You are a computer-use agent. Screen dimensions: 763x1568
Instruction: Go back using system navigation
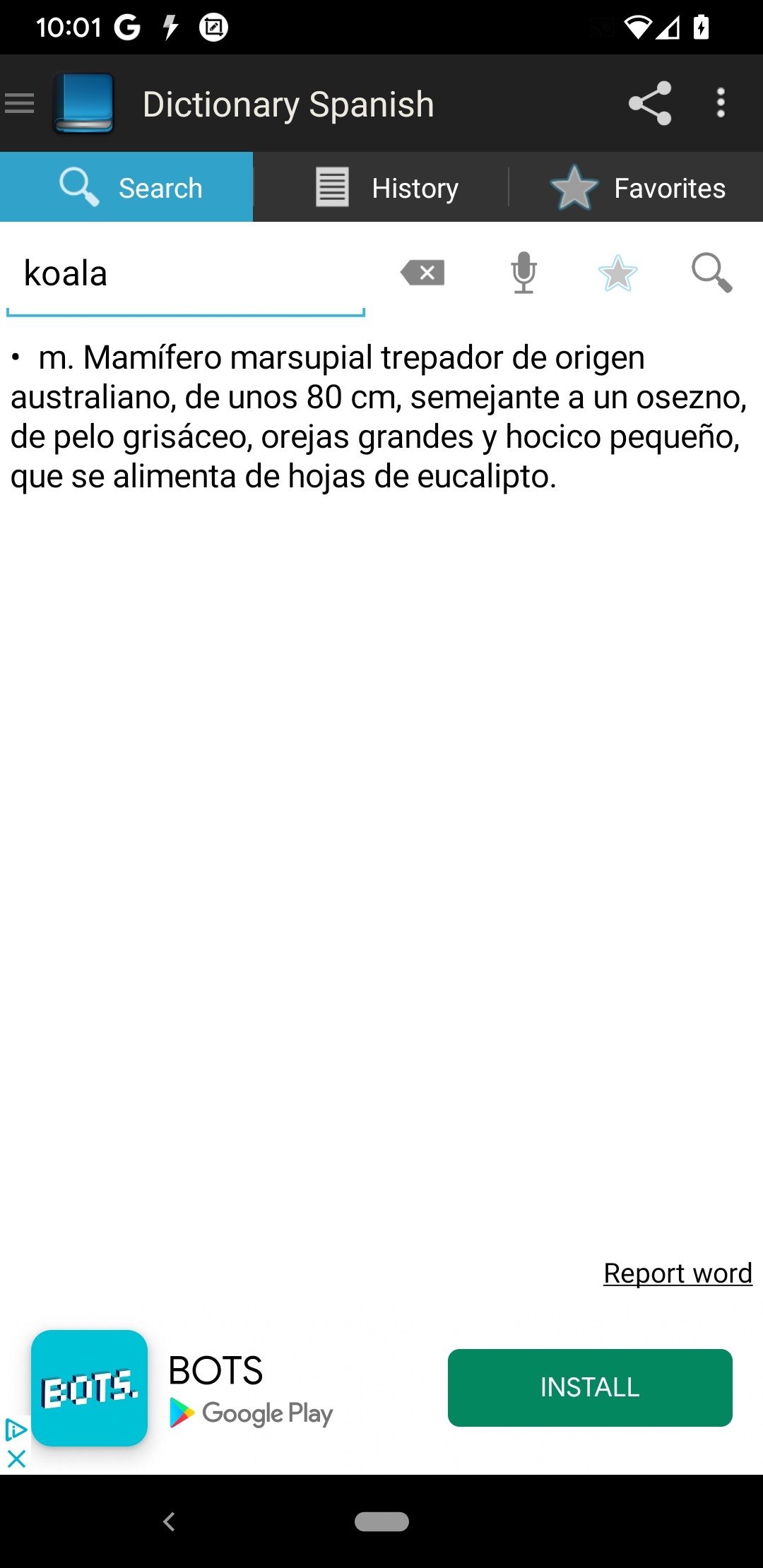pos(169,1521)
